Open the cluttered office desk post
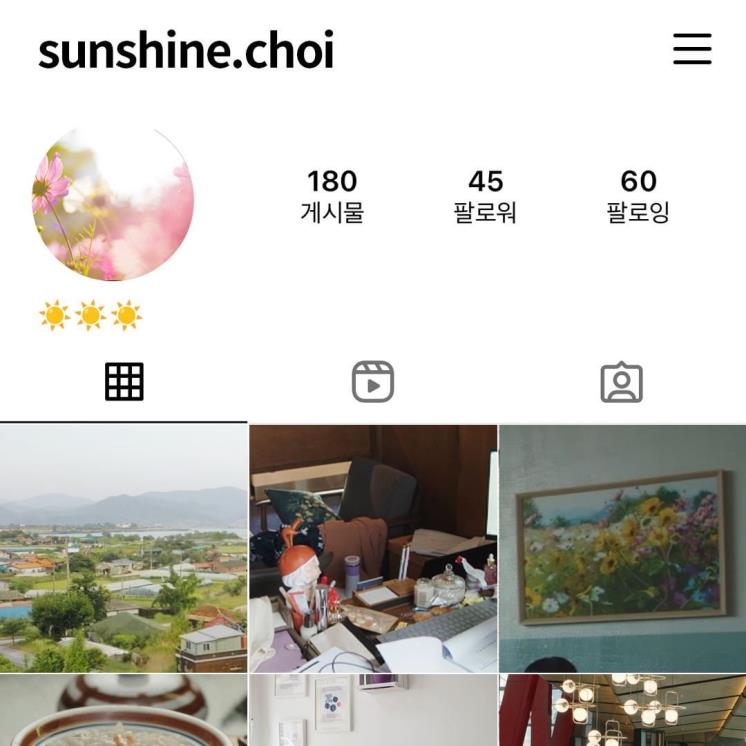The width and height of the screenshot is (746, 746). coord(373,548)
